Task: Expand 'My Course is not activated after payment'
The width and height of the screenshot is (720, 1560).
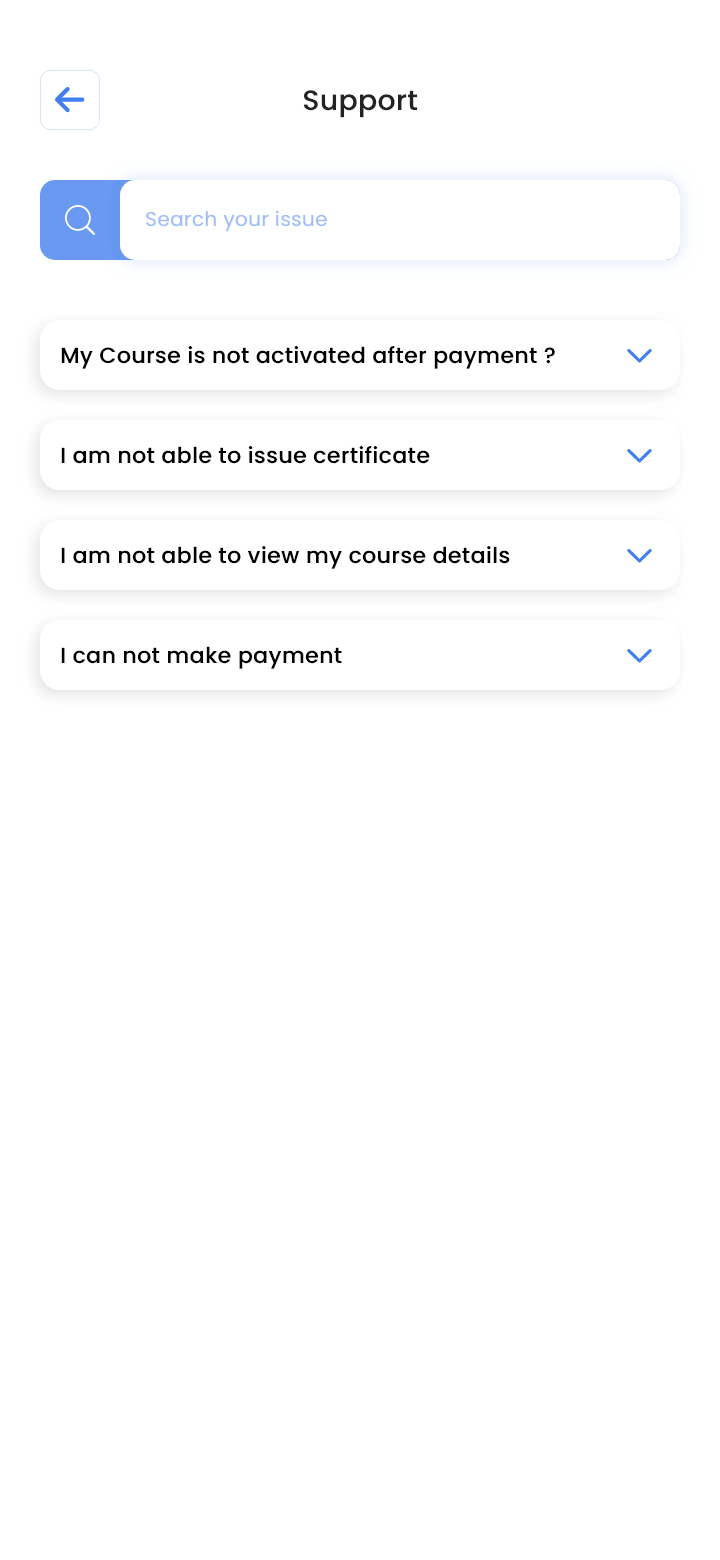Action: click(x=360, y=355)
